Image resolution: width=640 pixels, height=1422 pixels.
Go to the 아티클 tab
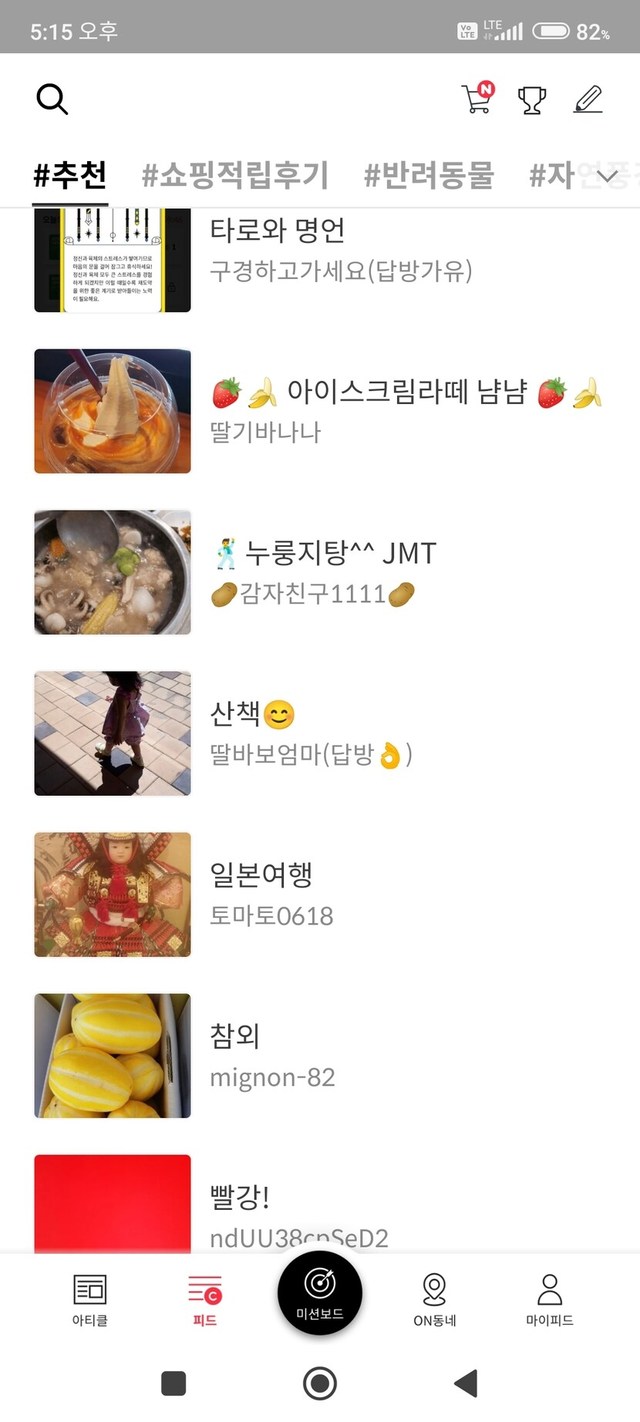click(x=90, y=1300)
